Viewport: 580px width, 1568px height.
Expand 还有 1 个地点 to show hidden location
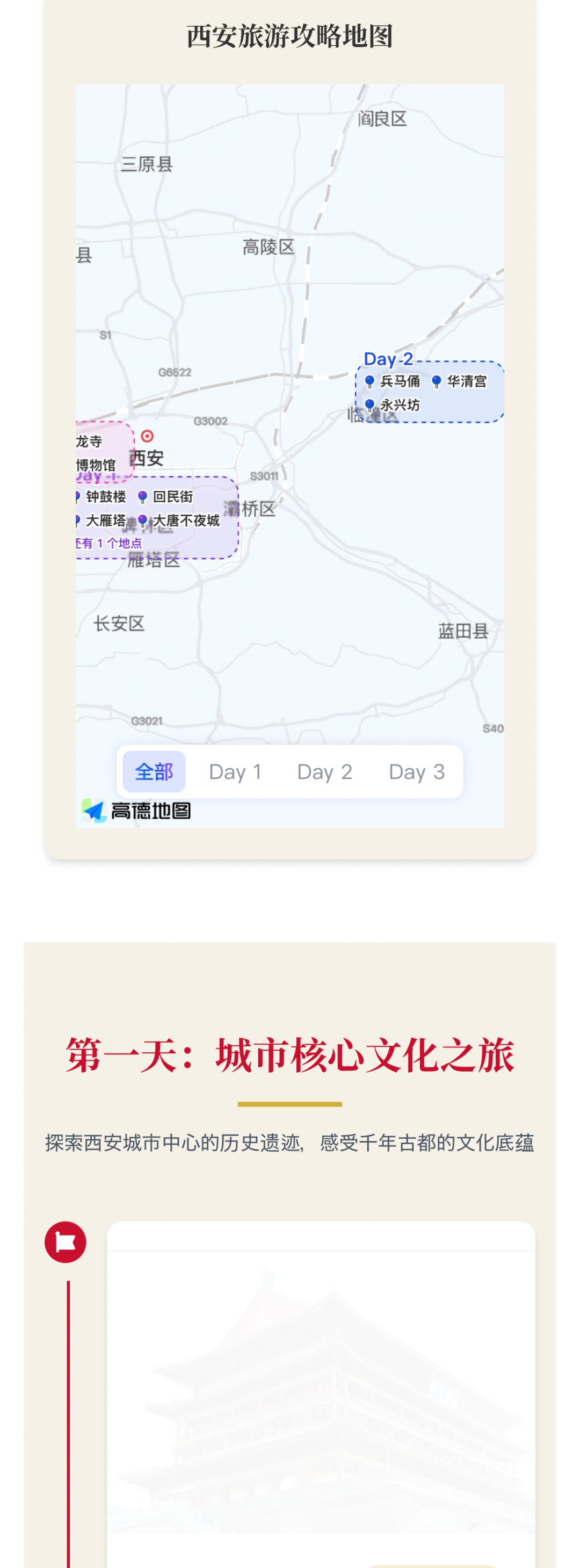pos(108,543)
